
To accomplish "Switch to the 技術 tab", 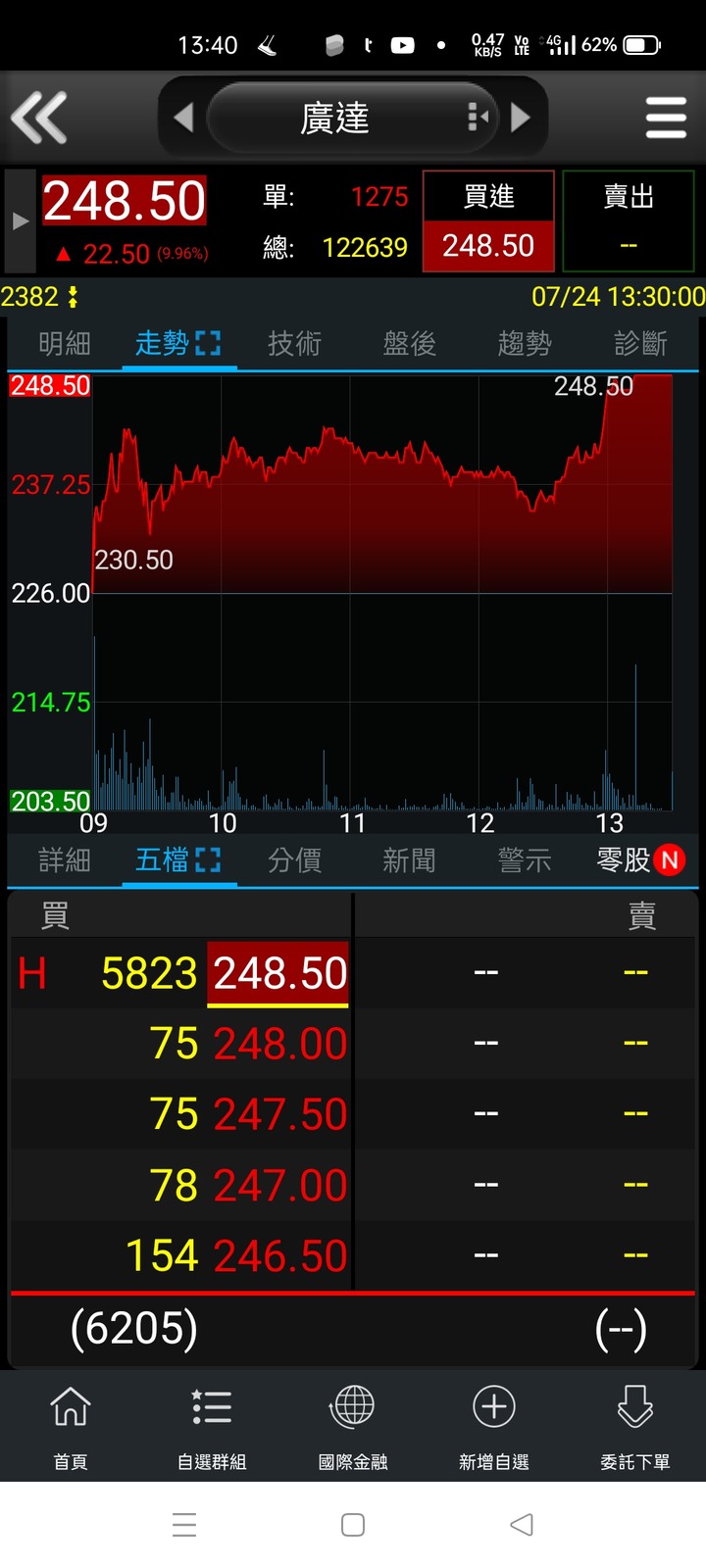I will click(294, 343).
